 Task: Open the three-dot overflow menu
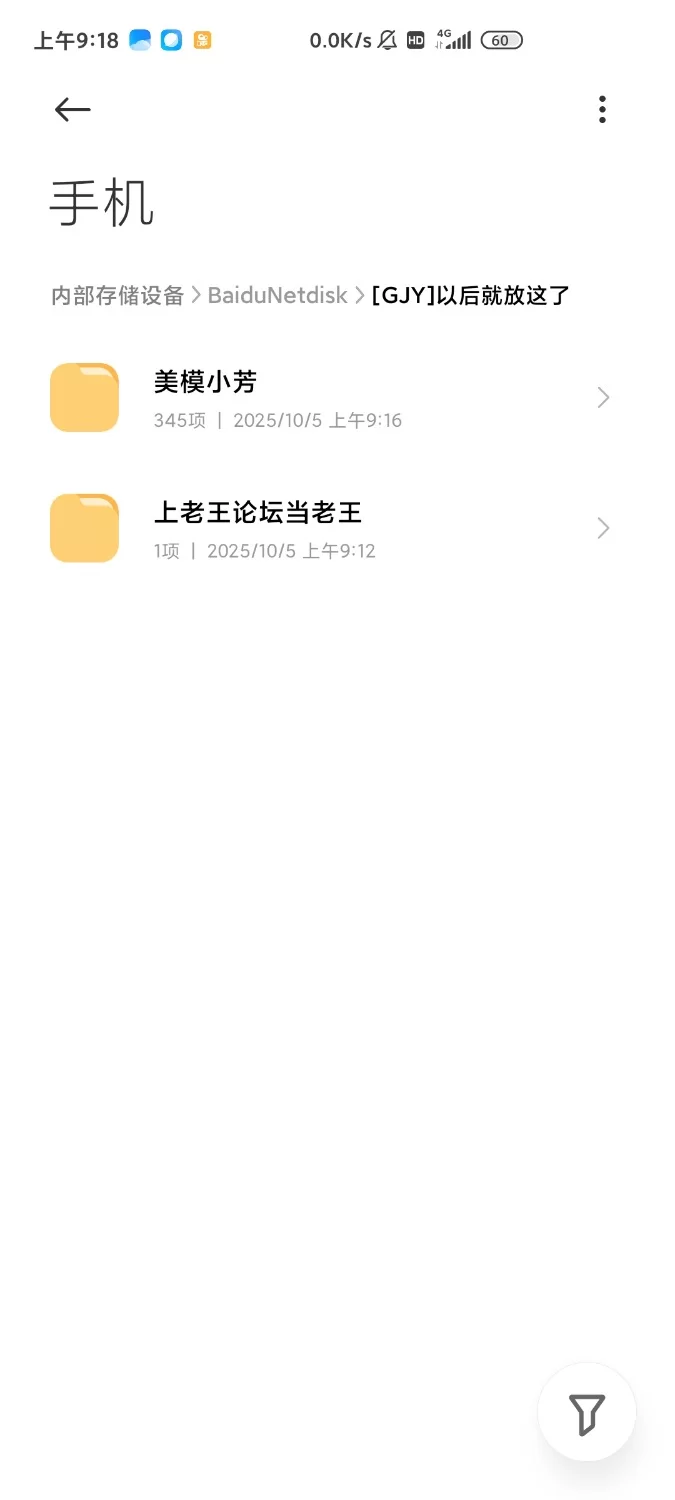coord(602,109)
